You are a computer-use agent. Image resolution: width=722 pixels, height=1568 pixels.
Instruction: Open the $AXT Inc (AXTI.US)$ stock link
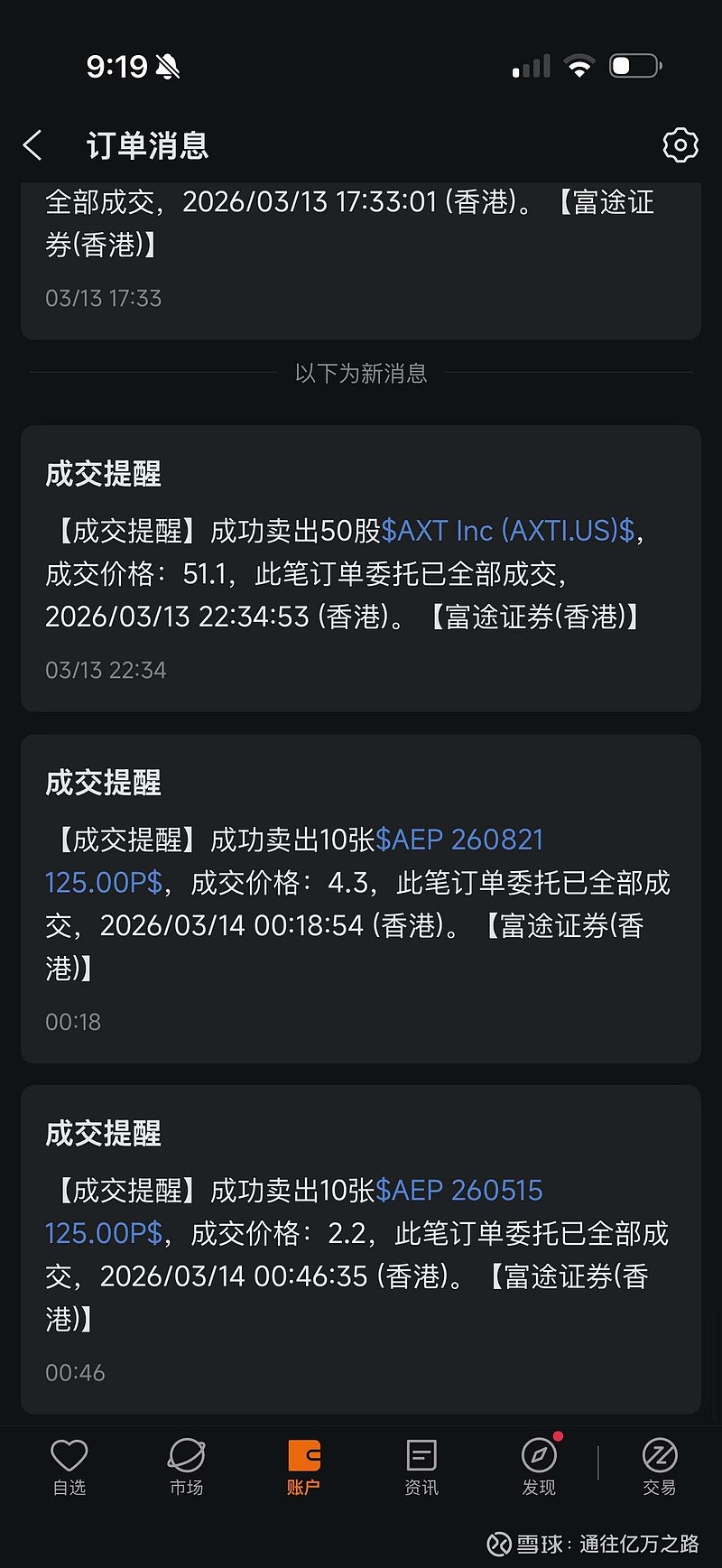point(508,531)
